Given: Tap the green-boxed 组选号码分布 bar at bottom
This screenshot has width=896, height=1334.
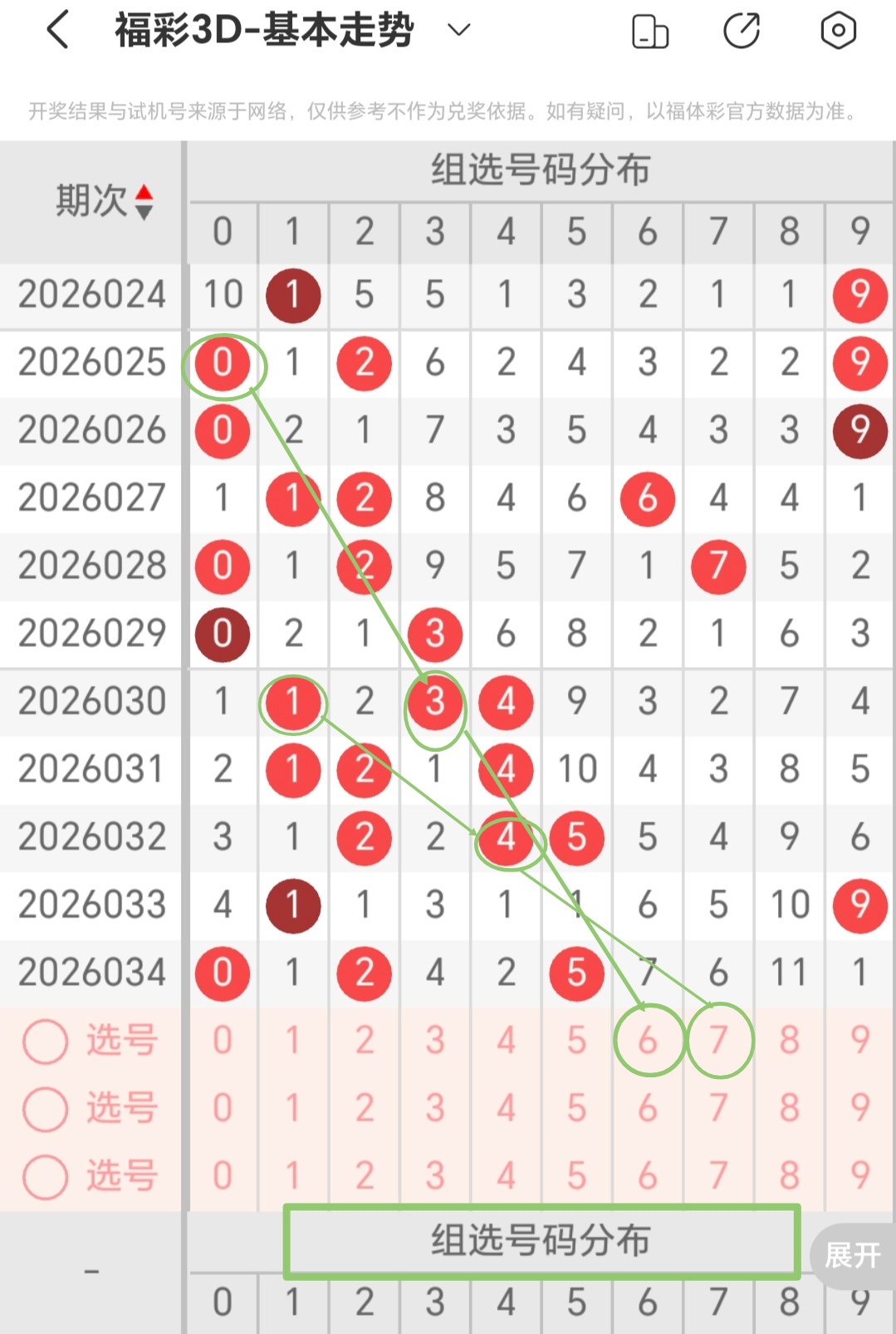Looking at the screenshot, I should pyautogui.click(x=541, y=1242).
